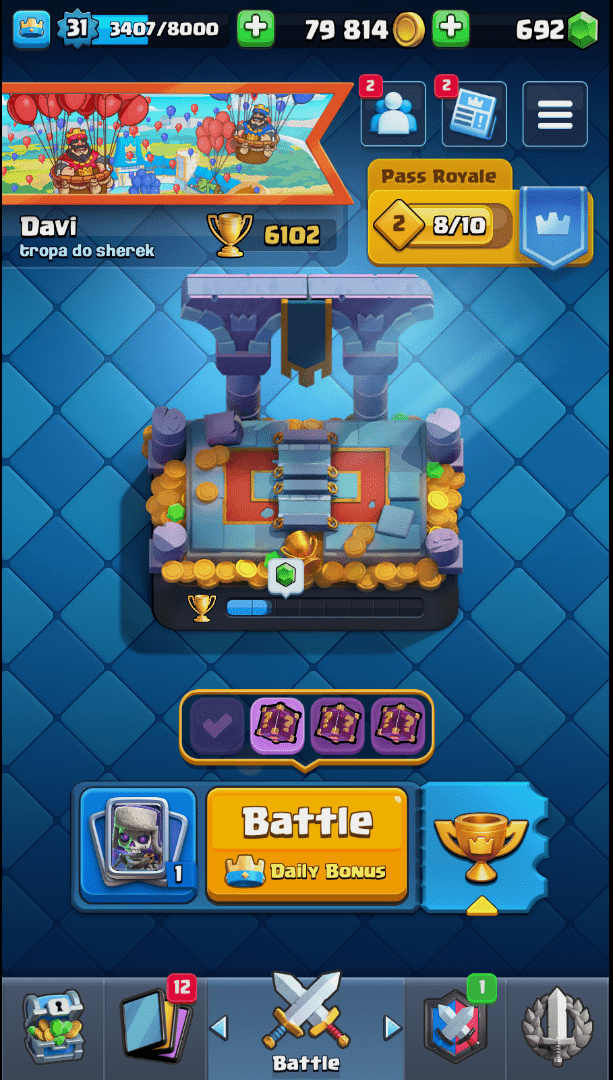Tap the Battle tab at bottom
The width and height of the screenshot is (613, 1080).
click(306, 1026)
